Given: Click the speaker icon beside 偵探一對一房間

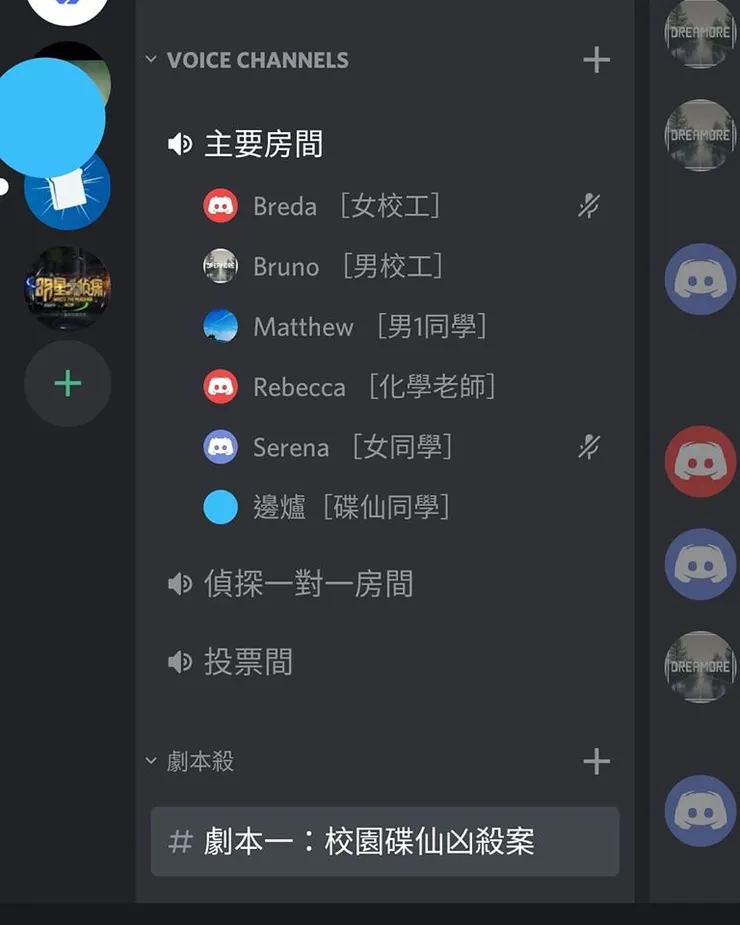Looking at the screenshot, I should point(180,584).
